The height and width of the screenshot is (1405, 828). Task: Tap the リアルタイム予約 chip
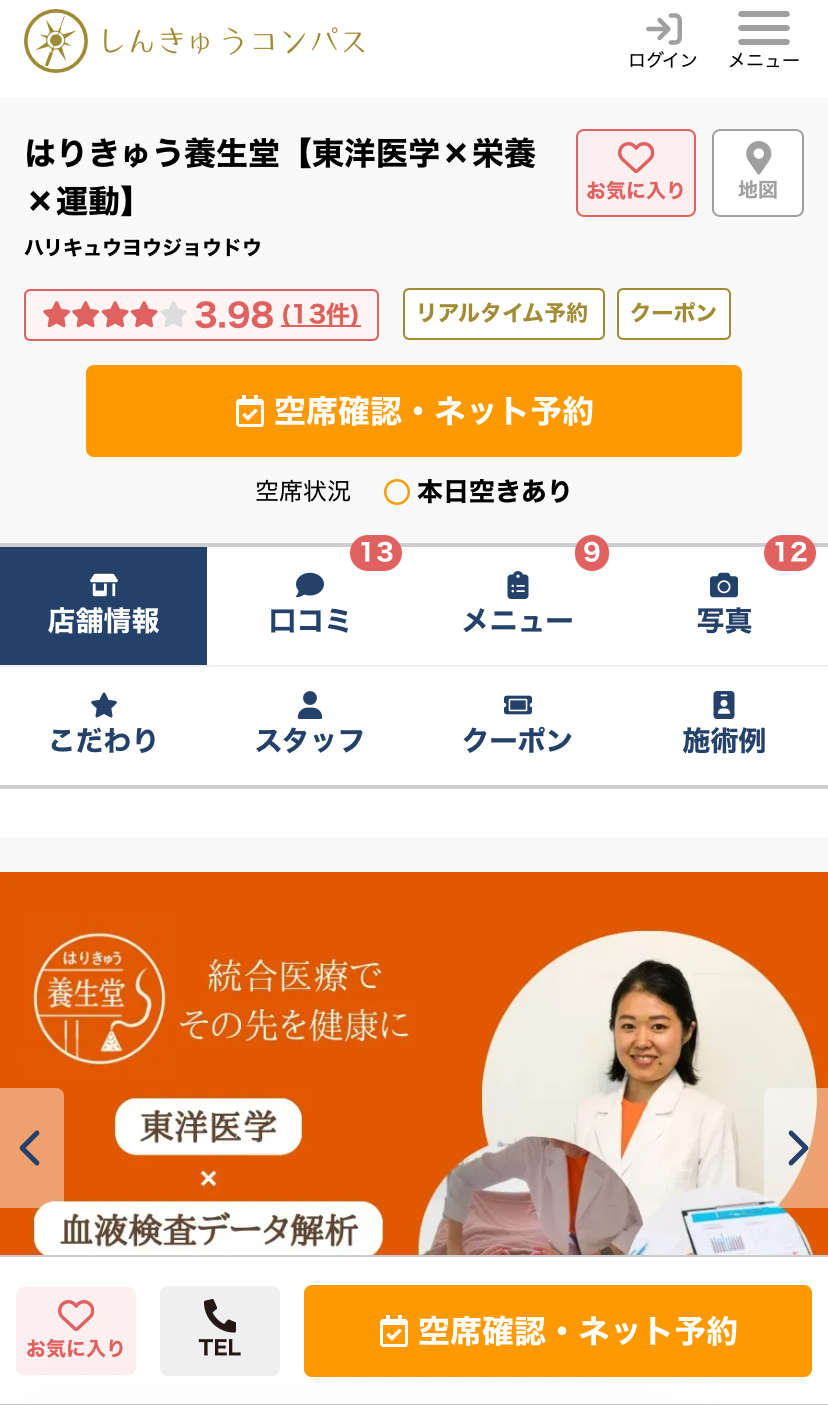(503, 314)
